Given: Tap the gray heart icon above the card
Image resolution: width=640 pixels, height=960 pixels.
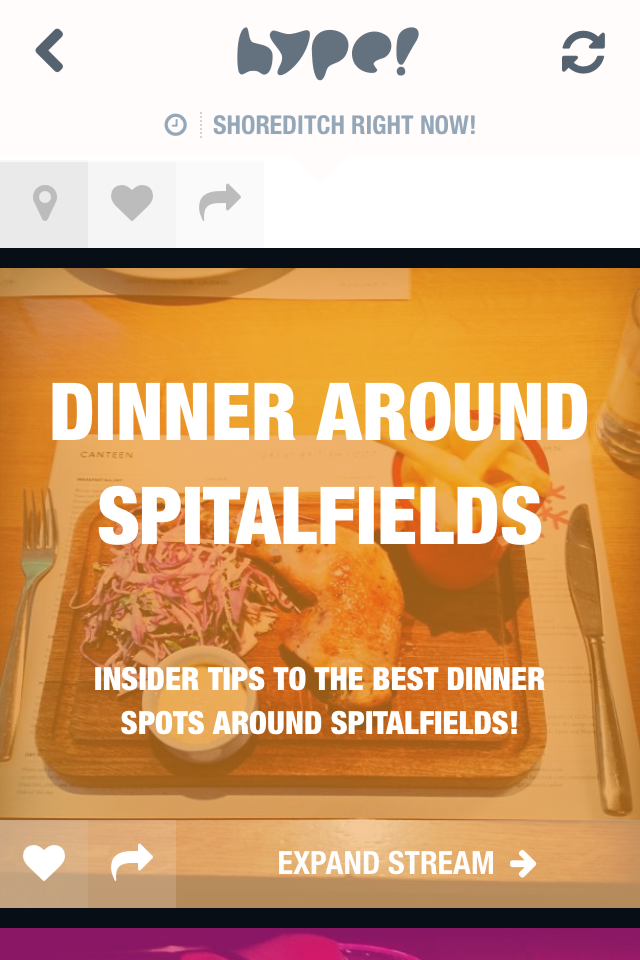Looking at the screenshot, I should click(132, 204).
